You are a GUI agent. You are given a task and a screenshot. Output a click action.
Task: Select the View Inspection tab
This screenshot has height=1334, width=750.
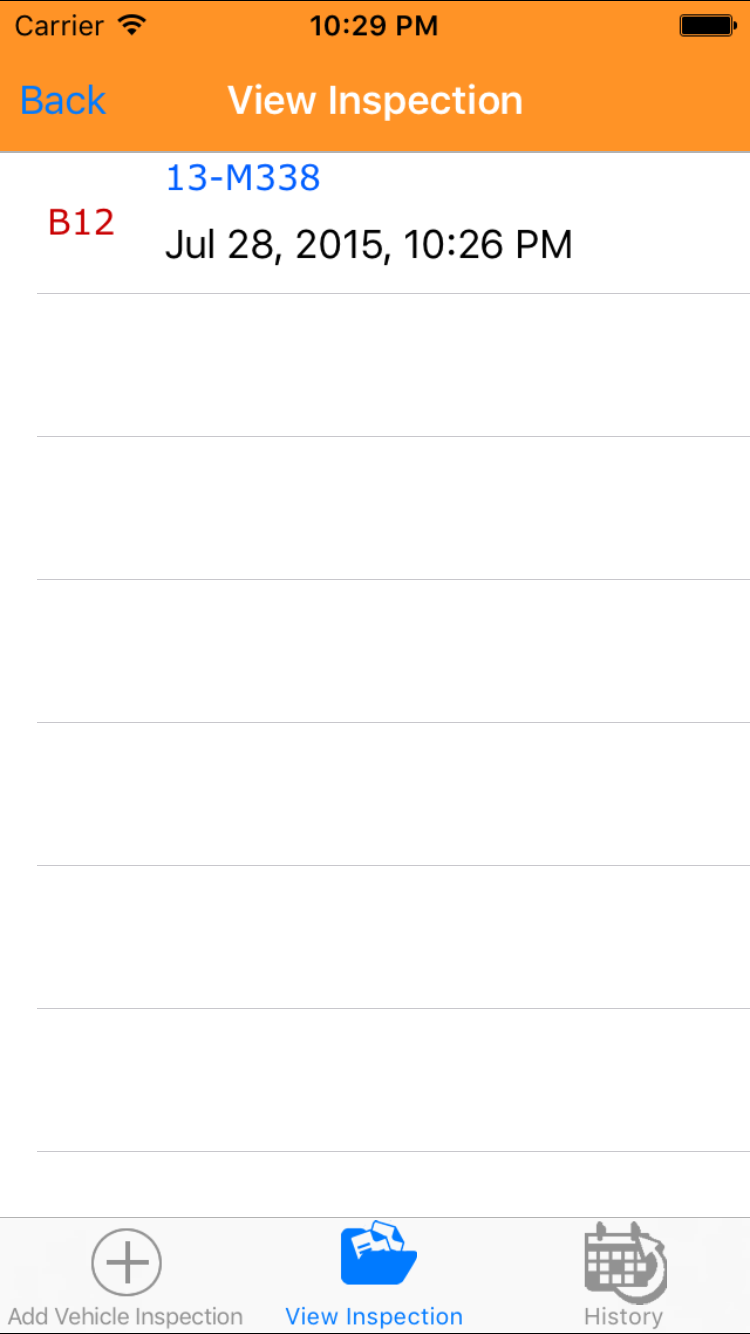(374, 1277)
